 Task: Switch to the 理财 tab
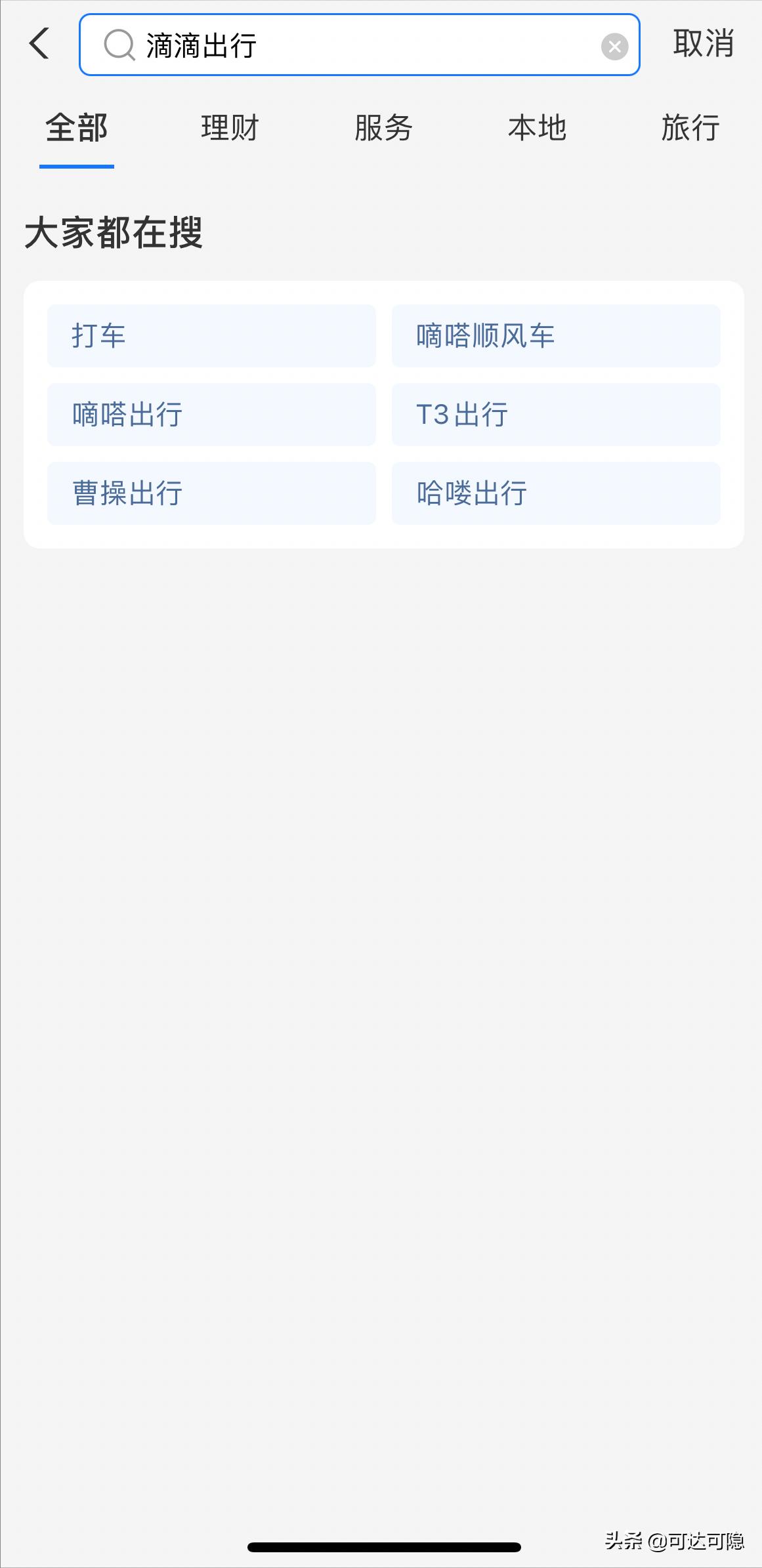[230, 129]
